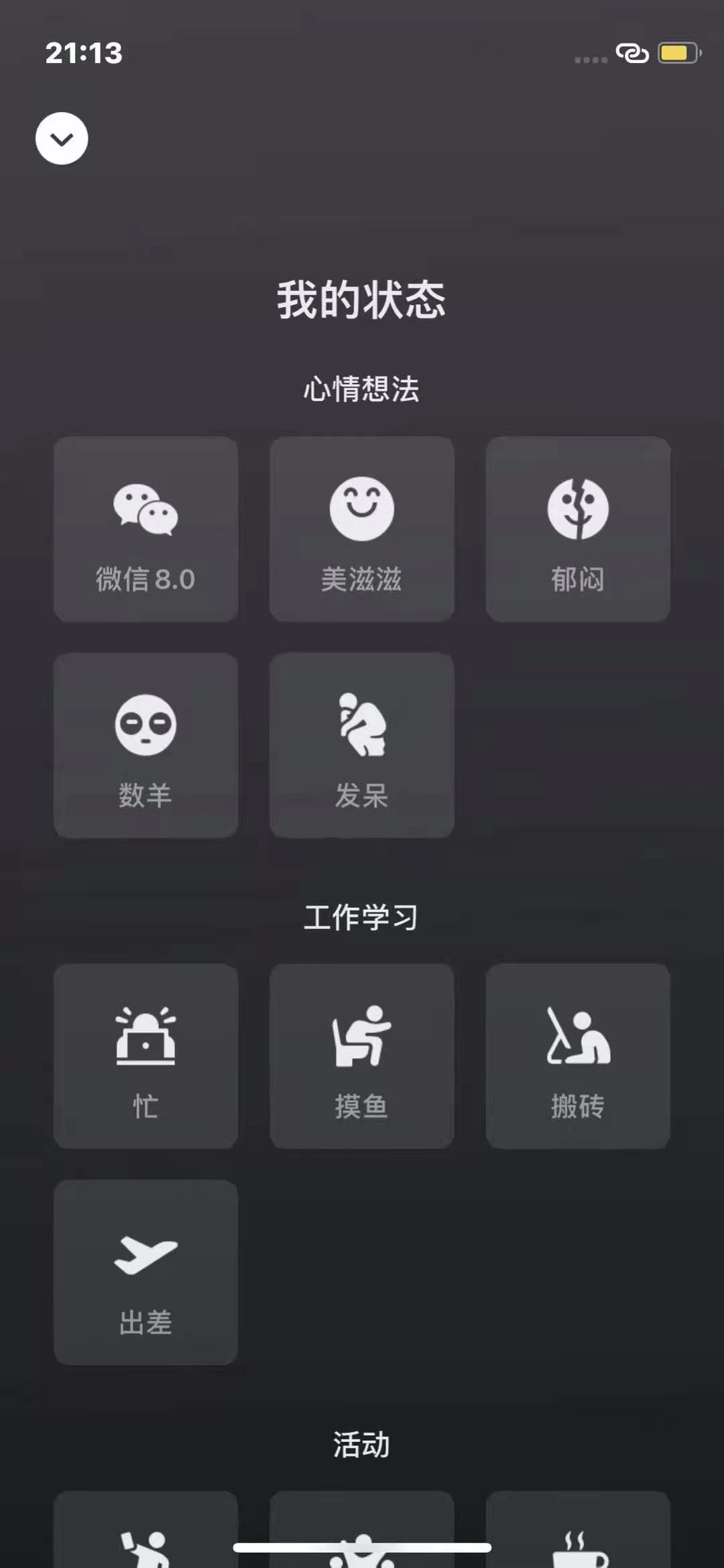The width and height of the screenshot is (724, 1568).
Task: Select the 微信8.0 status
Action: pyautogui.click(x=145, y=529)
